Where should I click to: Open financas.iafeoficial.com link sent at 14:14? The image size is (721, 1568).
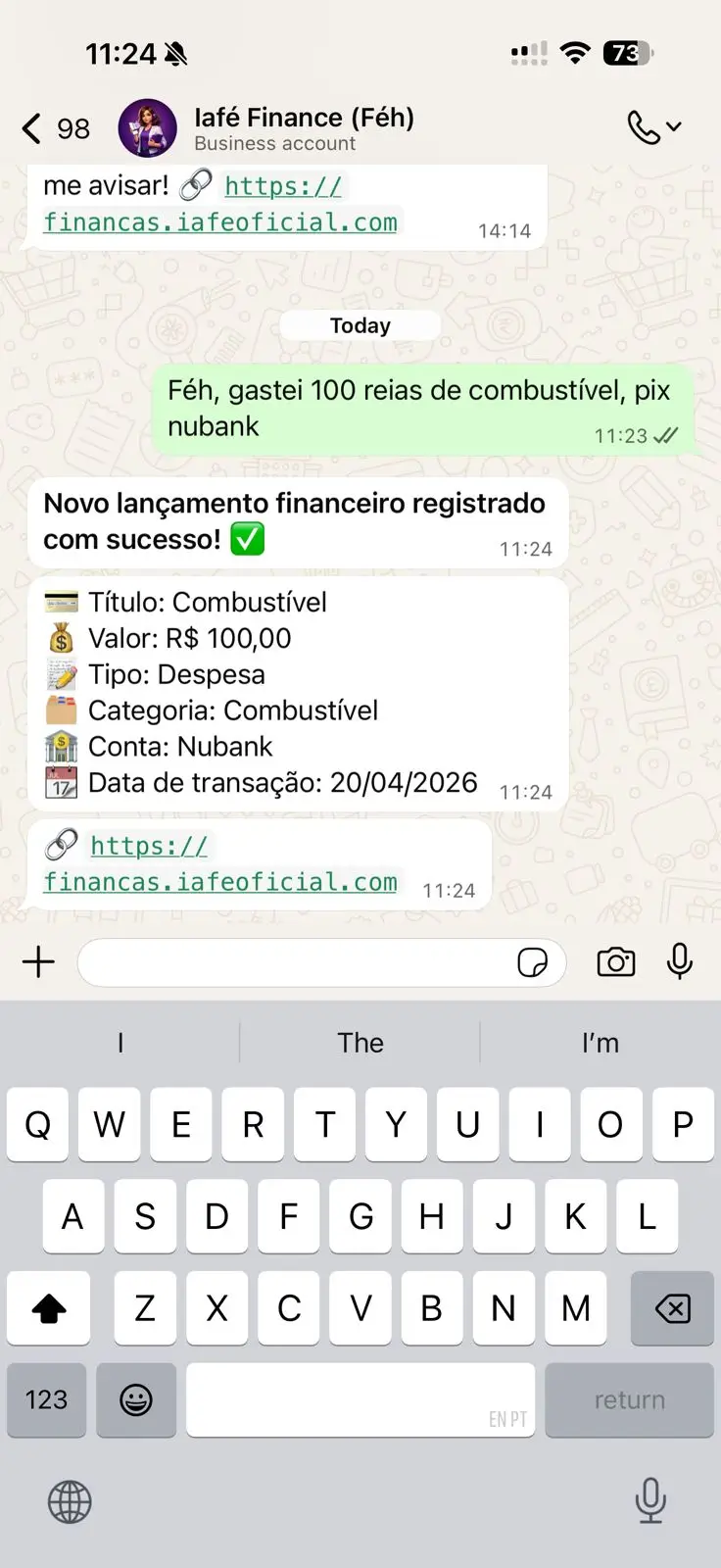click(x=220, y=204)
